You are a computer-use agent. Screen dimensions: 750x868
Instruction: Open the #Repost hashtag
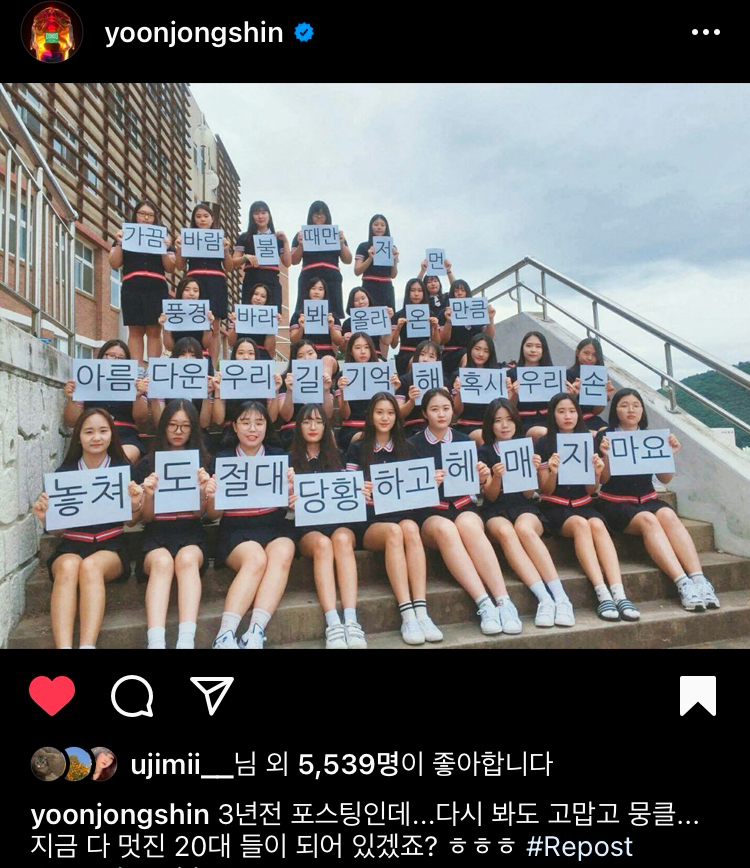point(580,847)
